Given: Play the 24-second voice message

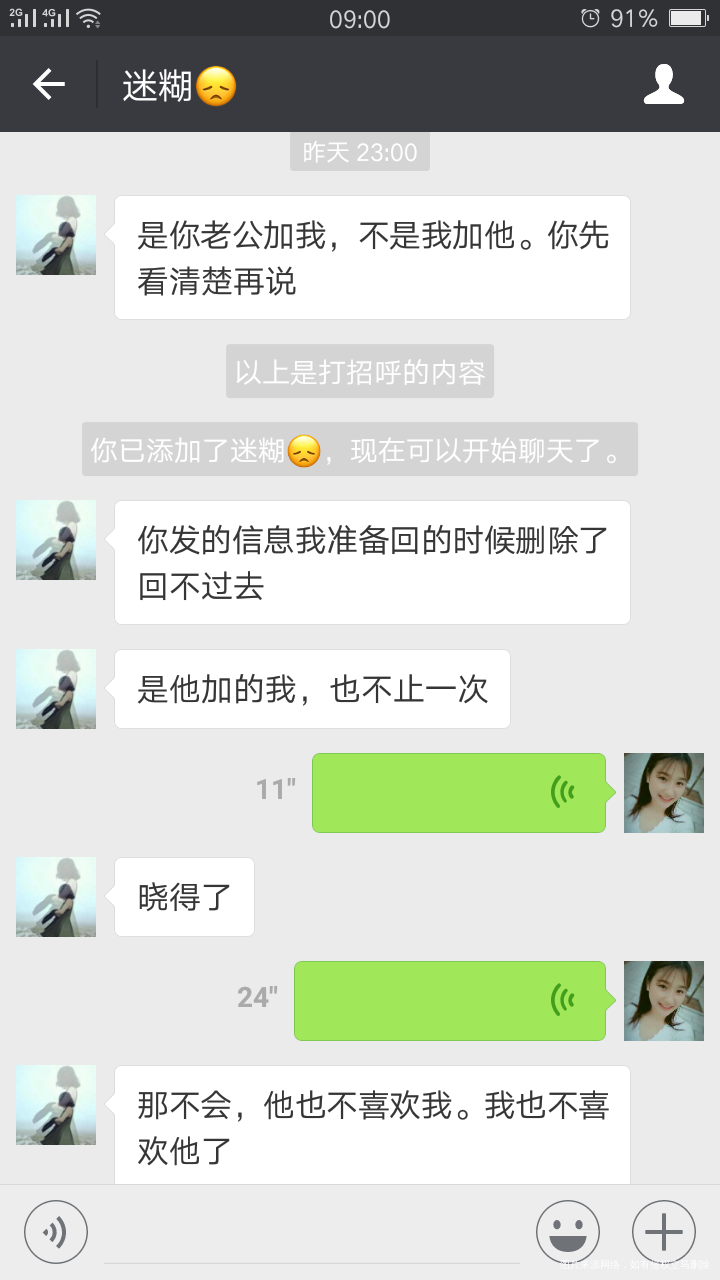Looking at the screenshot, I should pyautogui.click(x=449, y=1001).
